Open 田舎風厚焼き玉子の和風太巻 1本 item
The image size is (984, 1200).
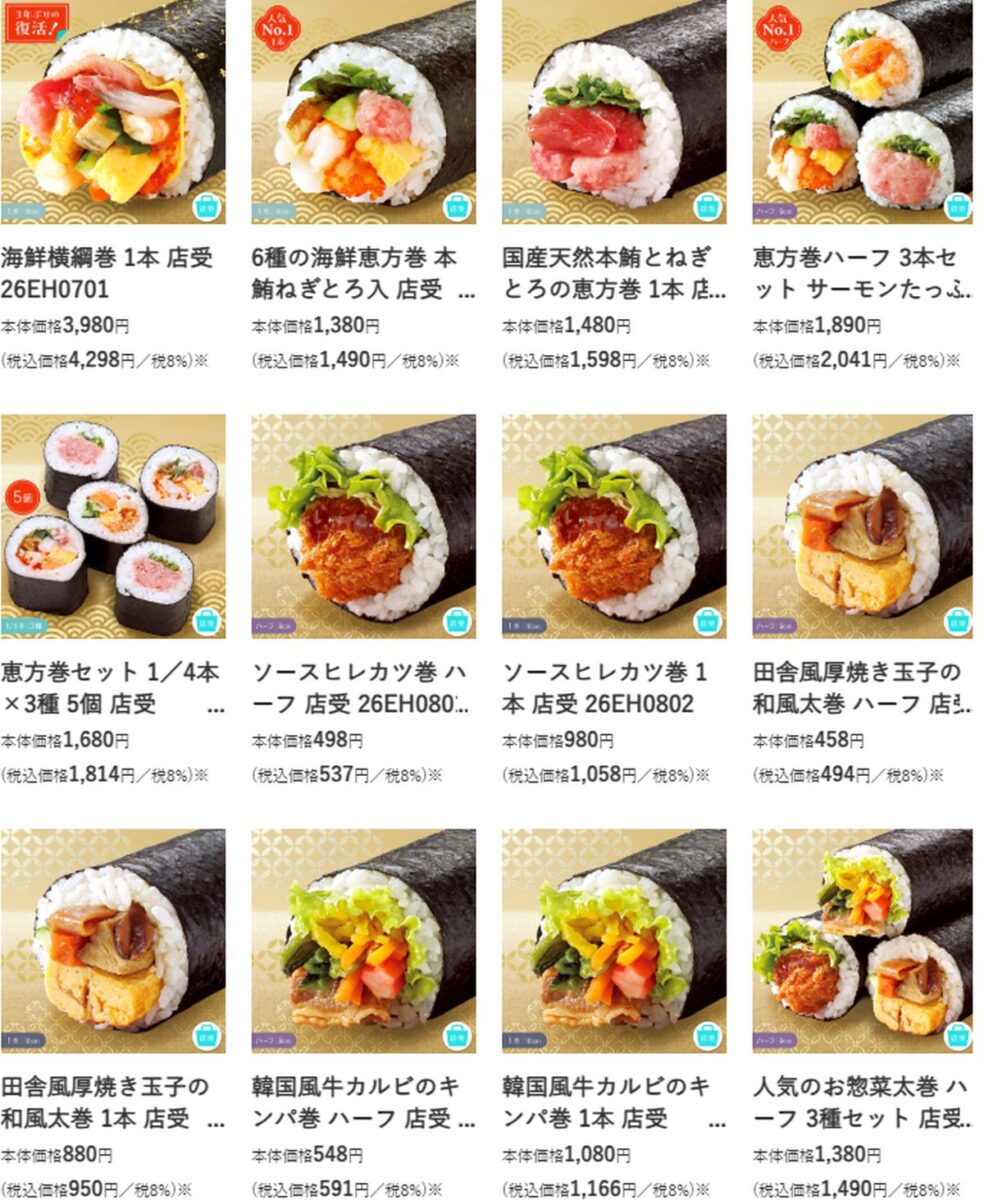pyautogui.click(x=112, y=941)
